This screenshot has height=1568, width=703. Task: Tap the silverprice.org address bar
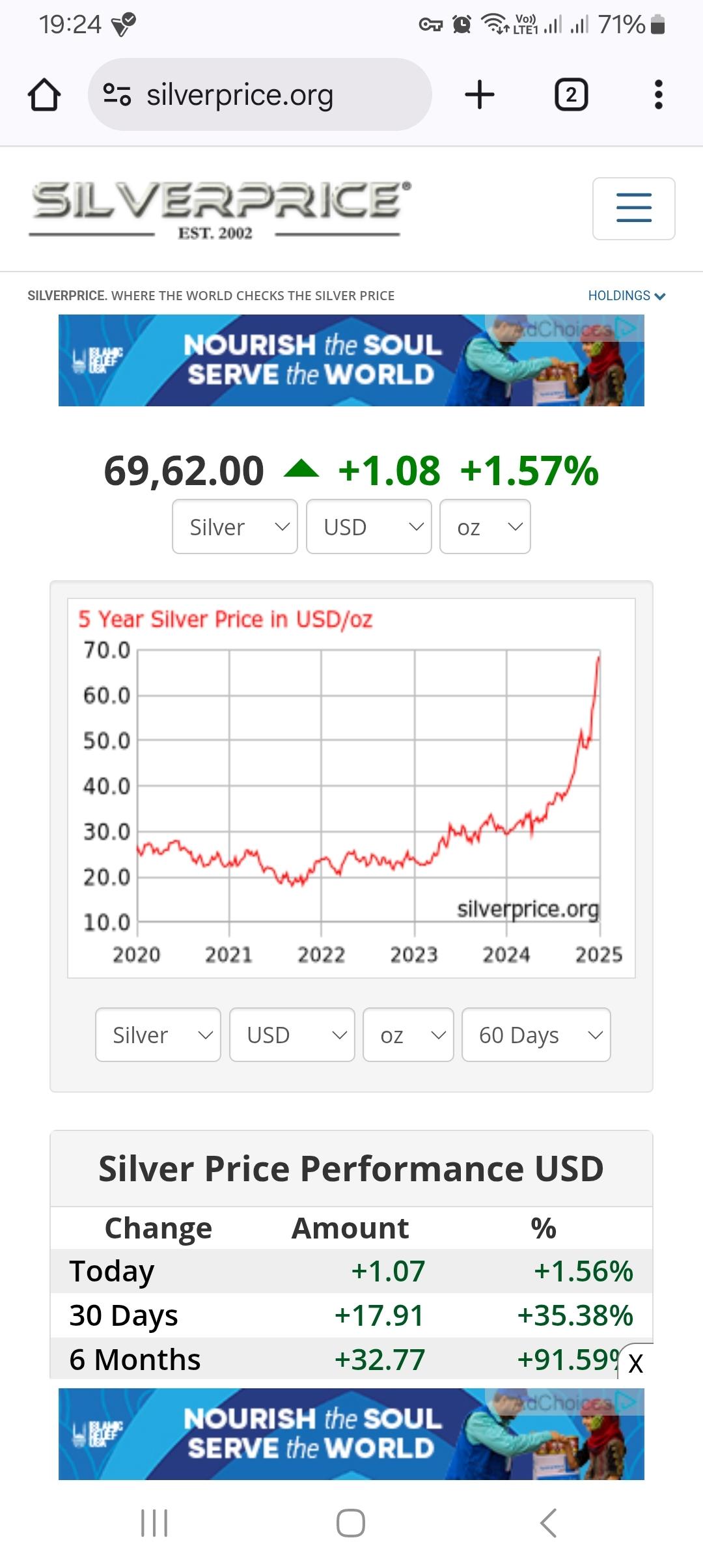tap(259, 95)
